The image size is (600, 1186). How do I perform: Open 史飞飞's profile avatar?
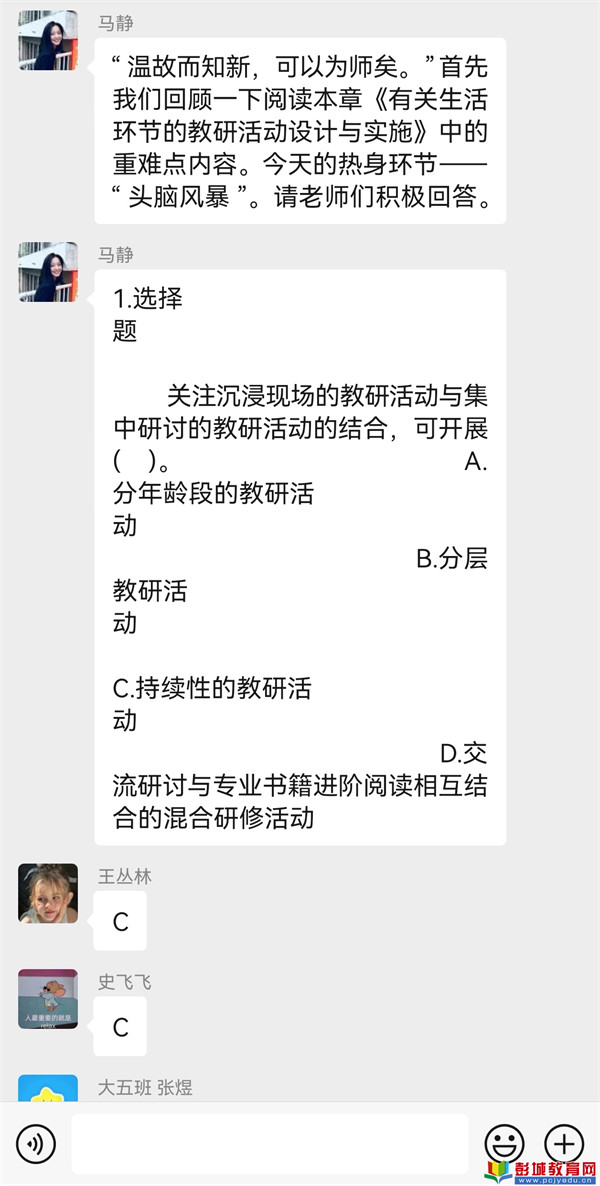[48, 999]
